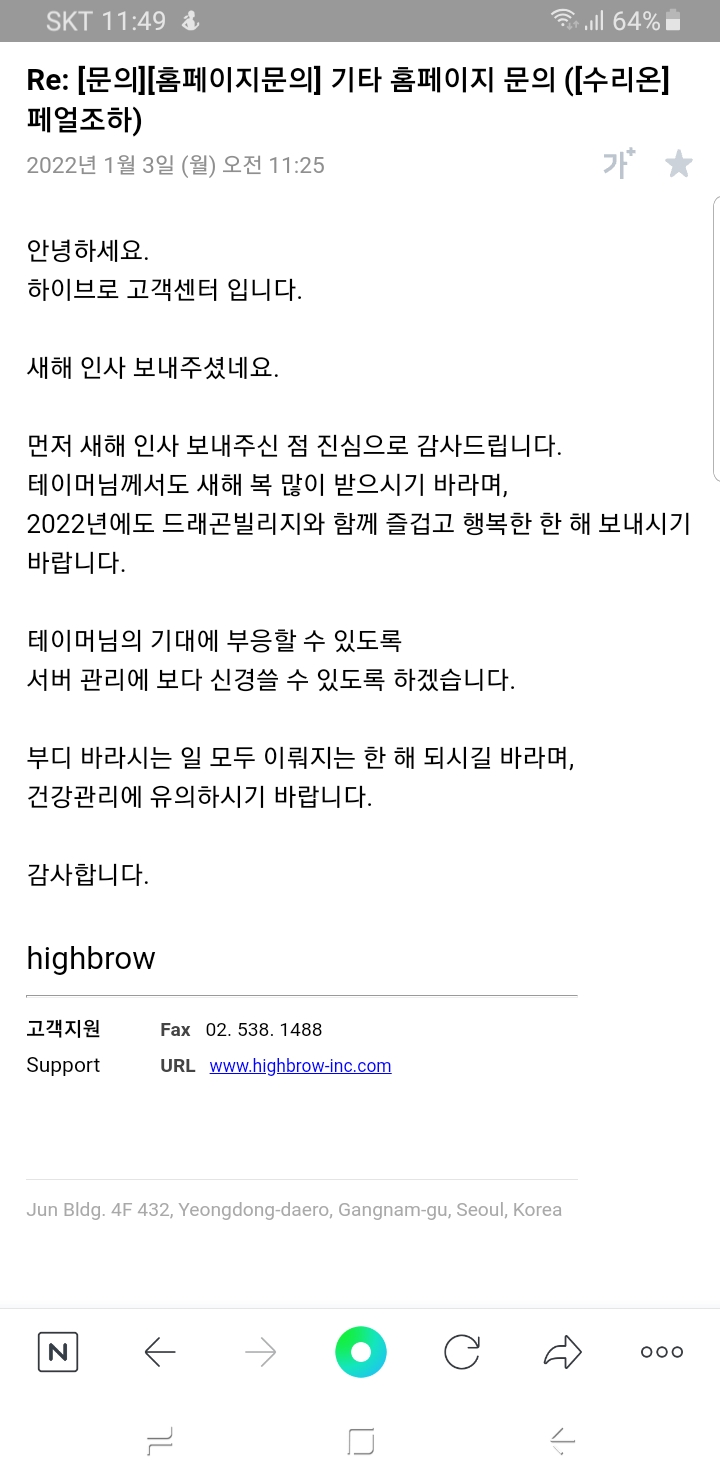Tap the green circle search button
This screenshot has width=720, height=1480.
pyautogui.click(x=360, y=1352)
